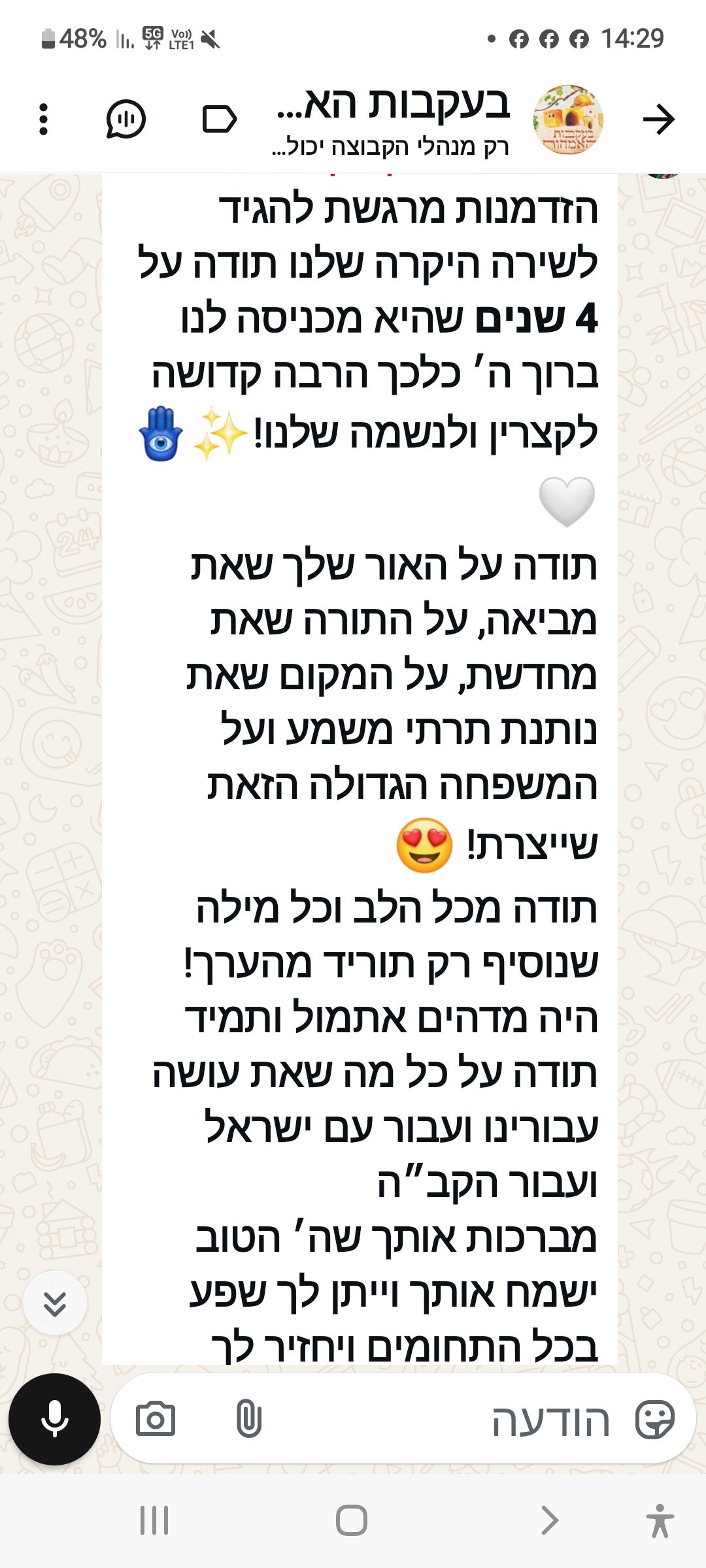This screenshot has height=1568, width=706.
Task: Open the camera to take a photo
Action: pos(156,1419)
